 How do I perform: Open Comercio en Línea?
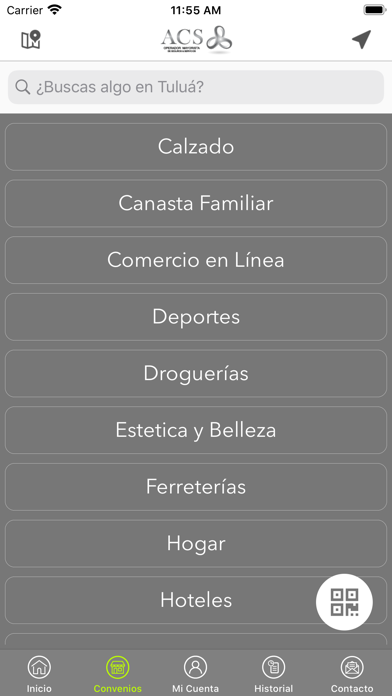[x=196, y=260]
